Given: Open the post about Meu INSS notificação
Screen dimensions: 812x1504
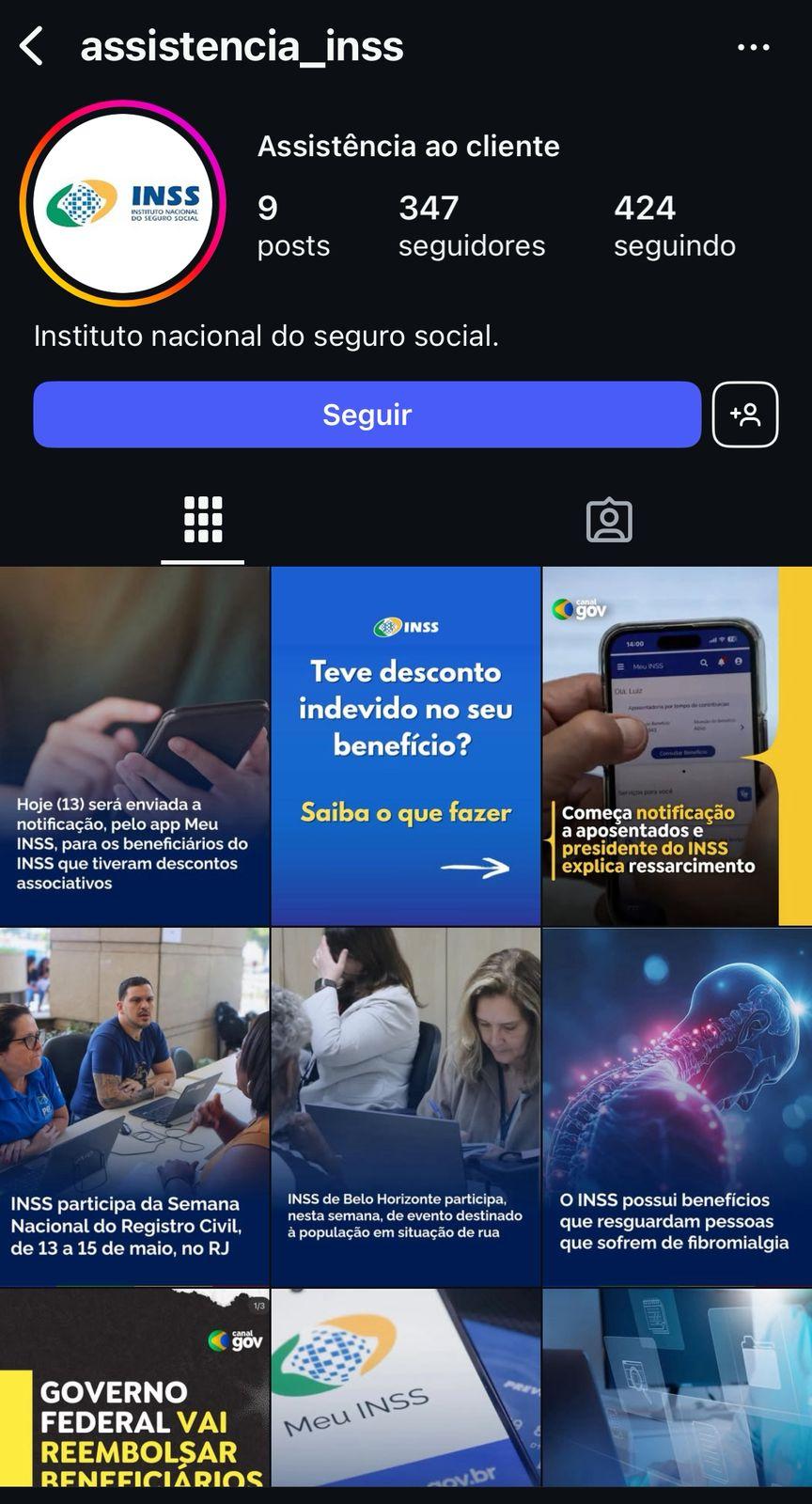Looking at the screenshot, I should coord(134,745).
